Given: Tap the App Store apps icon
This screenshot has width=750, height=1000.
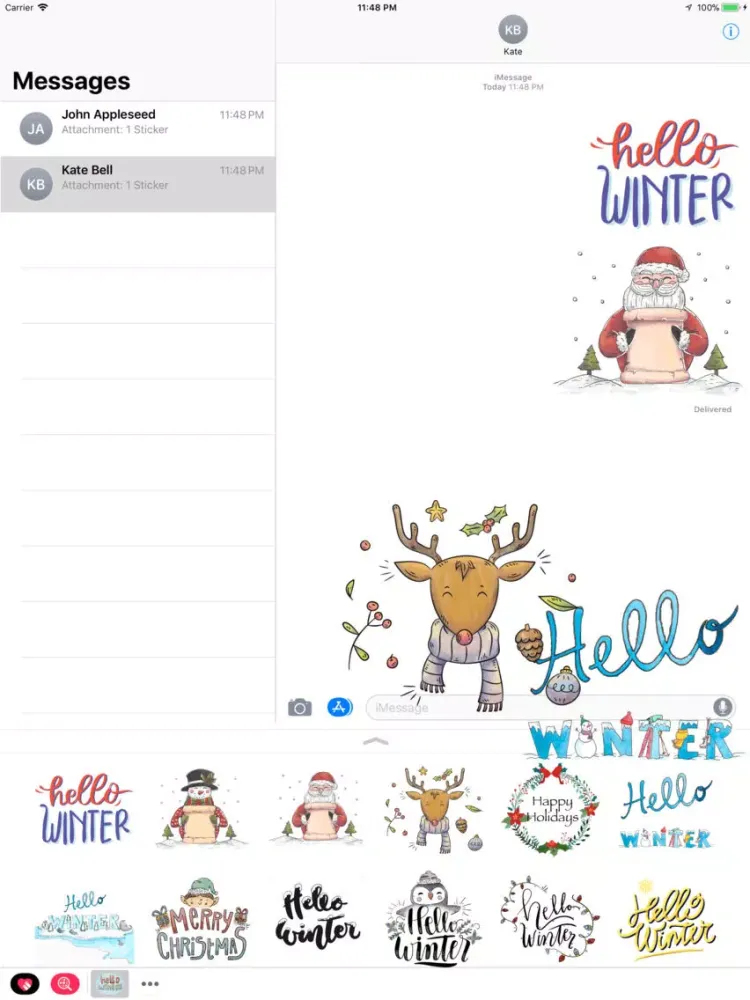Looking at the screenshot, I should click(x=339, y=708).
